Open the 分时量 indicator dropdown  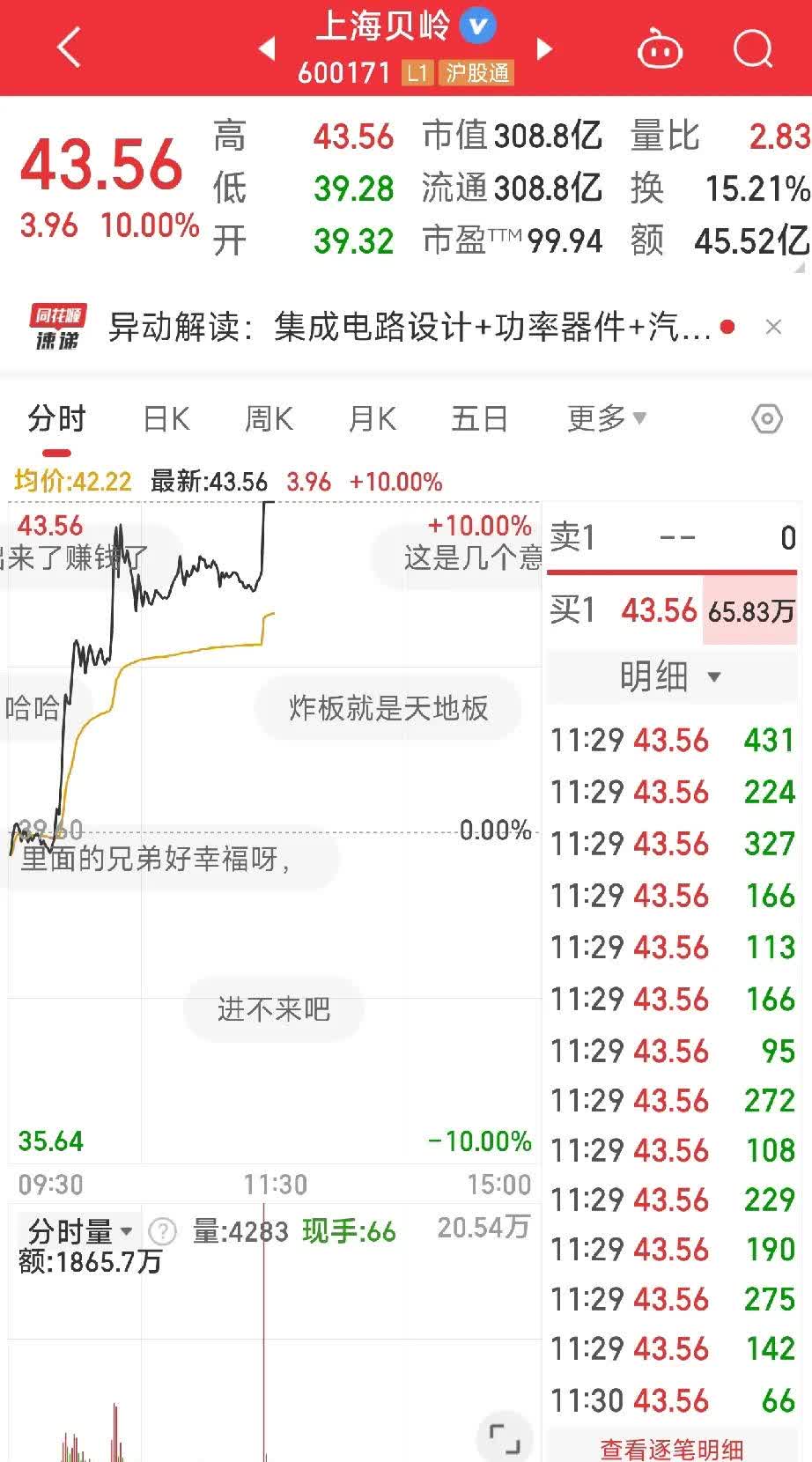coord(79,1230)
